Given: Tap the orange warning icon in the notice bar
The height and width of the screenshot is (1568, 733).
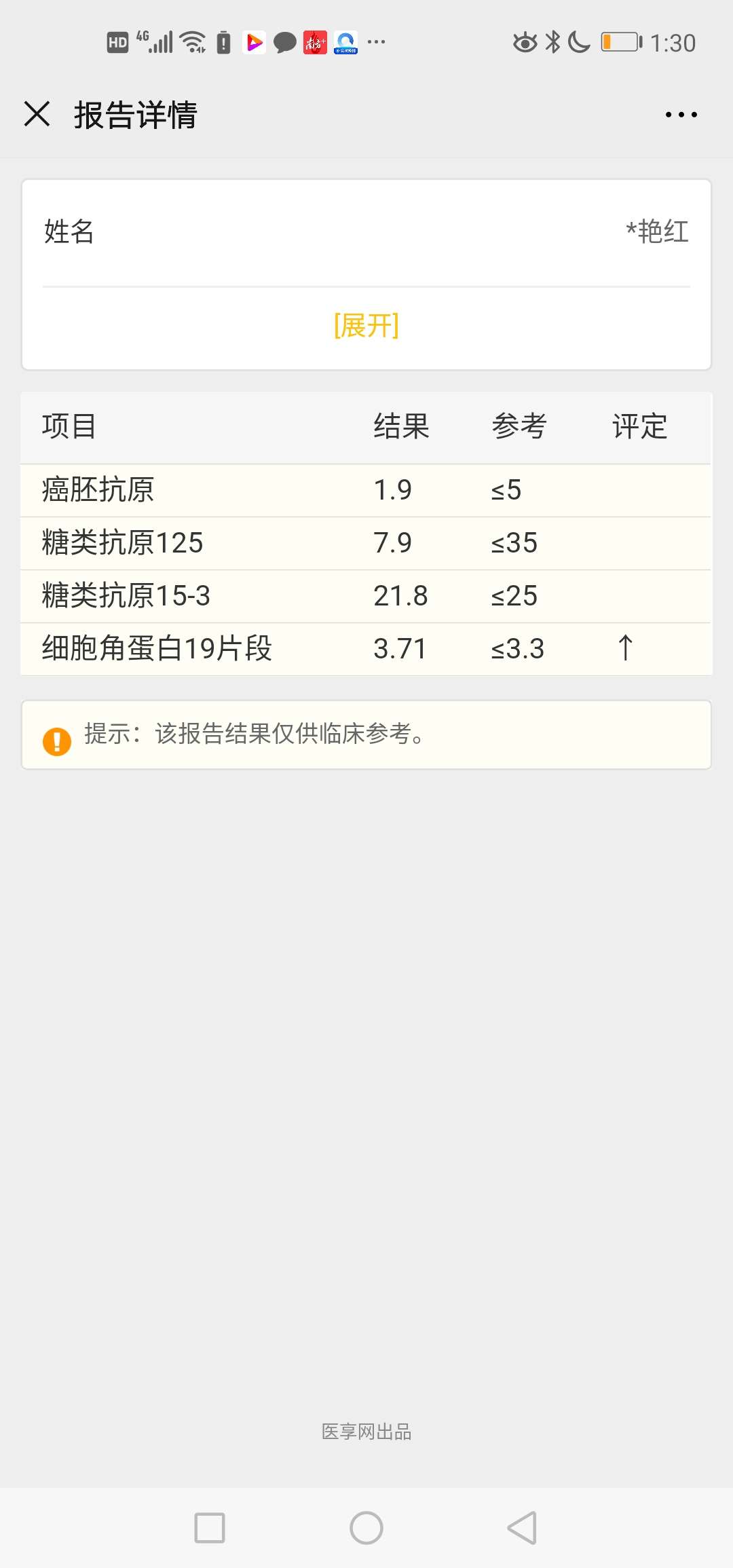Looking at the screenshot, I should 56,741.
